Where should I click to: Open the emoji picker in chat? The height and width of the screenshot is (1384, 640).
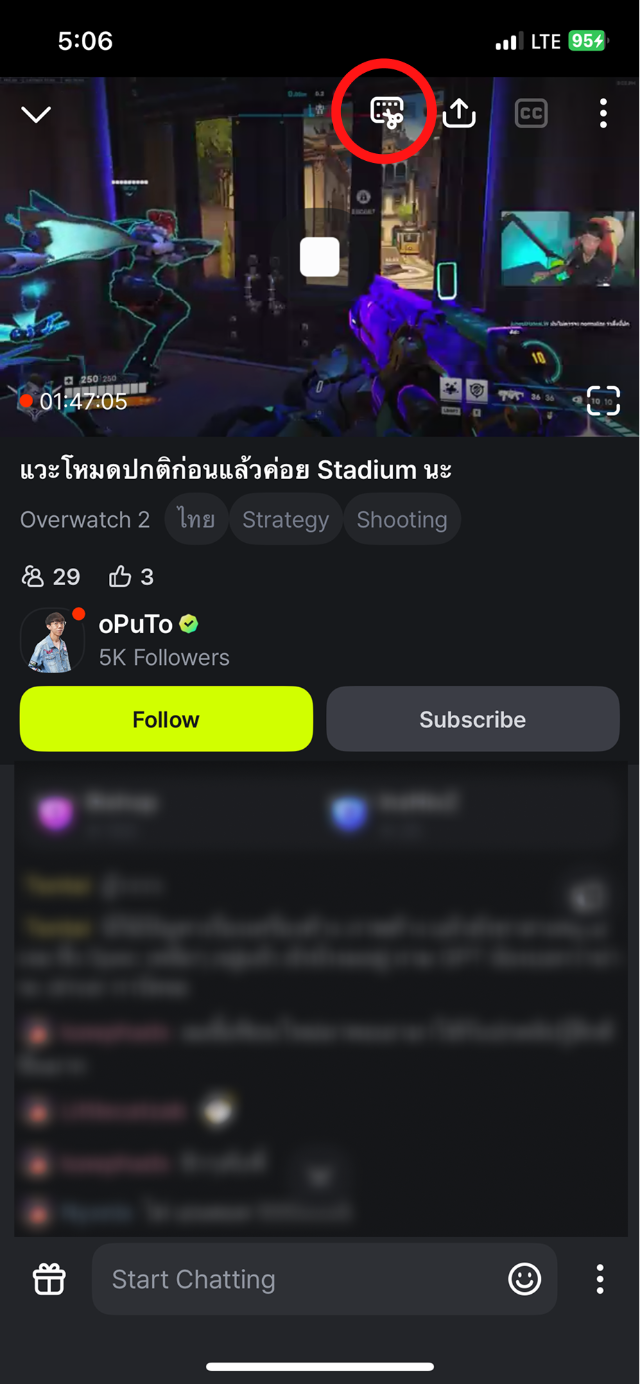[x=524, y=1279]
